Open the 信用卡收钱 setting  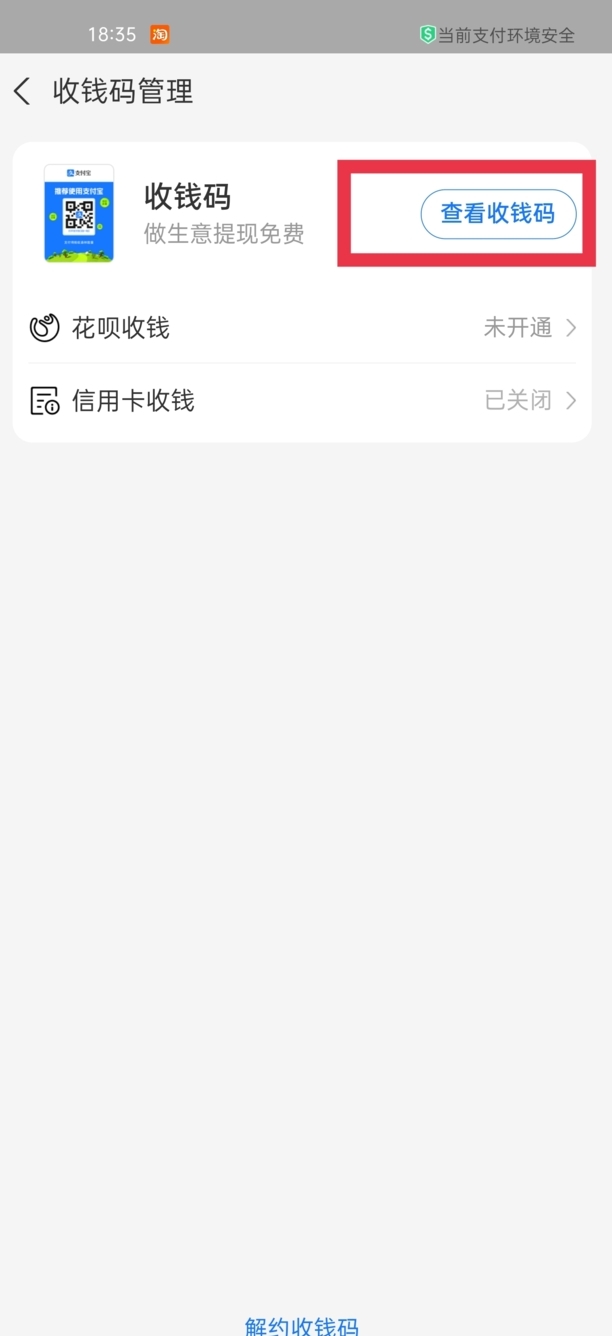(x=302, y=402)
